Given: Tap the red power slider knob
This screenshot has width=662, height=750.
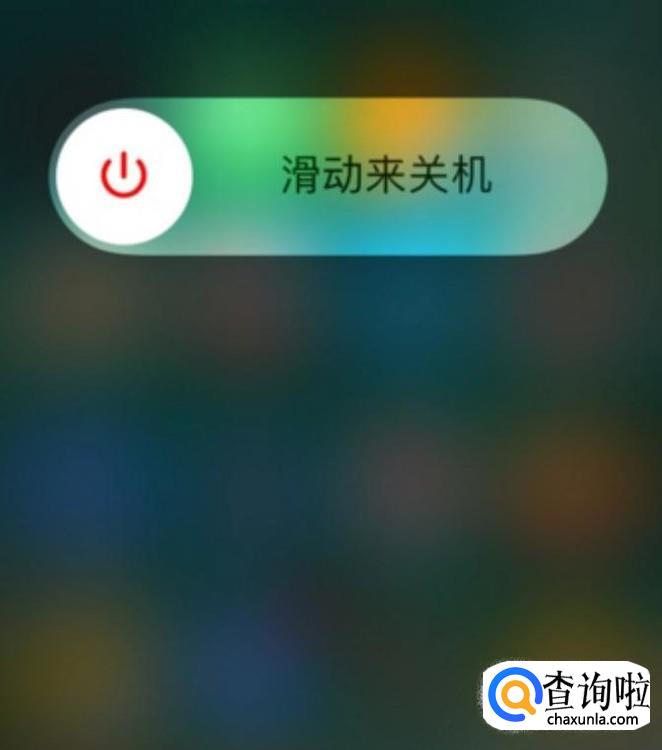Looking at the screenshot, I should [x=124, y=177].
